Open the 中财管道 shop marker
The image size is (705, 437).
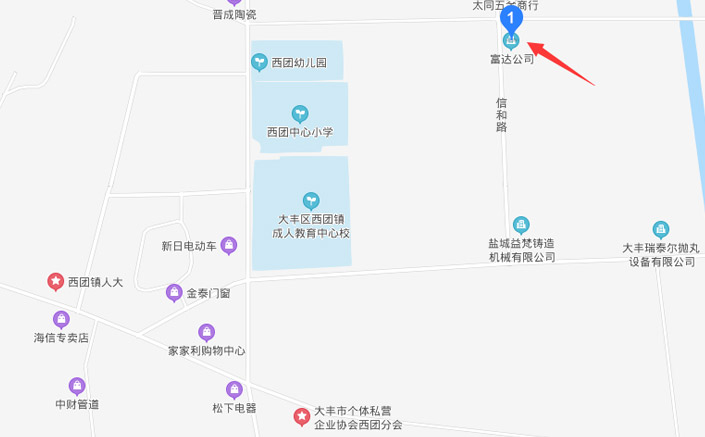[77, 386]
